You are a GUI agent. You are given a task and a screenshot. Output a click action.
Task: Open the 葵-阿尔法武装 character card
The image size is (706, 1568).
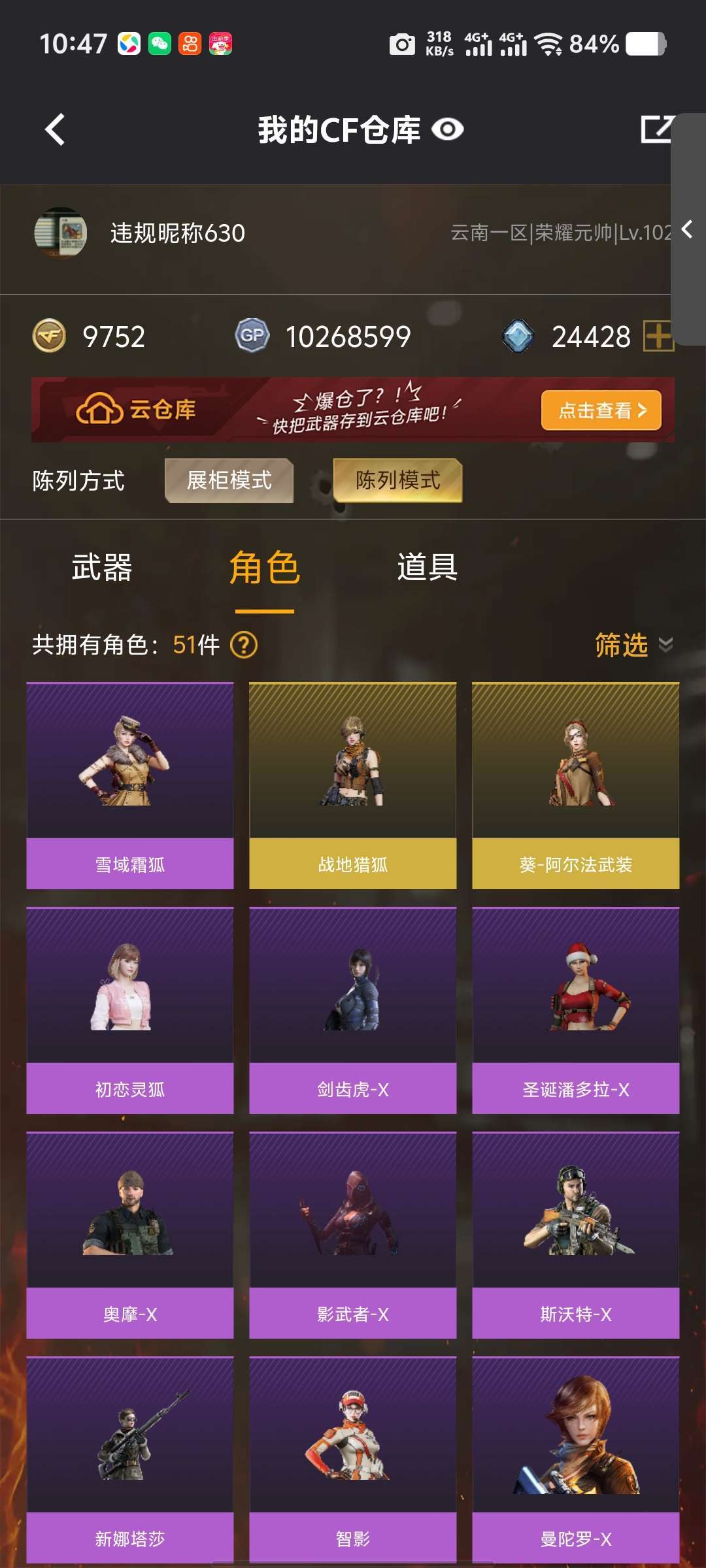coord(576,786)
